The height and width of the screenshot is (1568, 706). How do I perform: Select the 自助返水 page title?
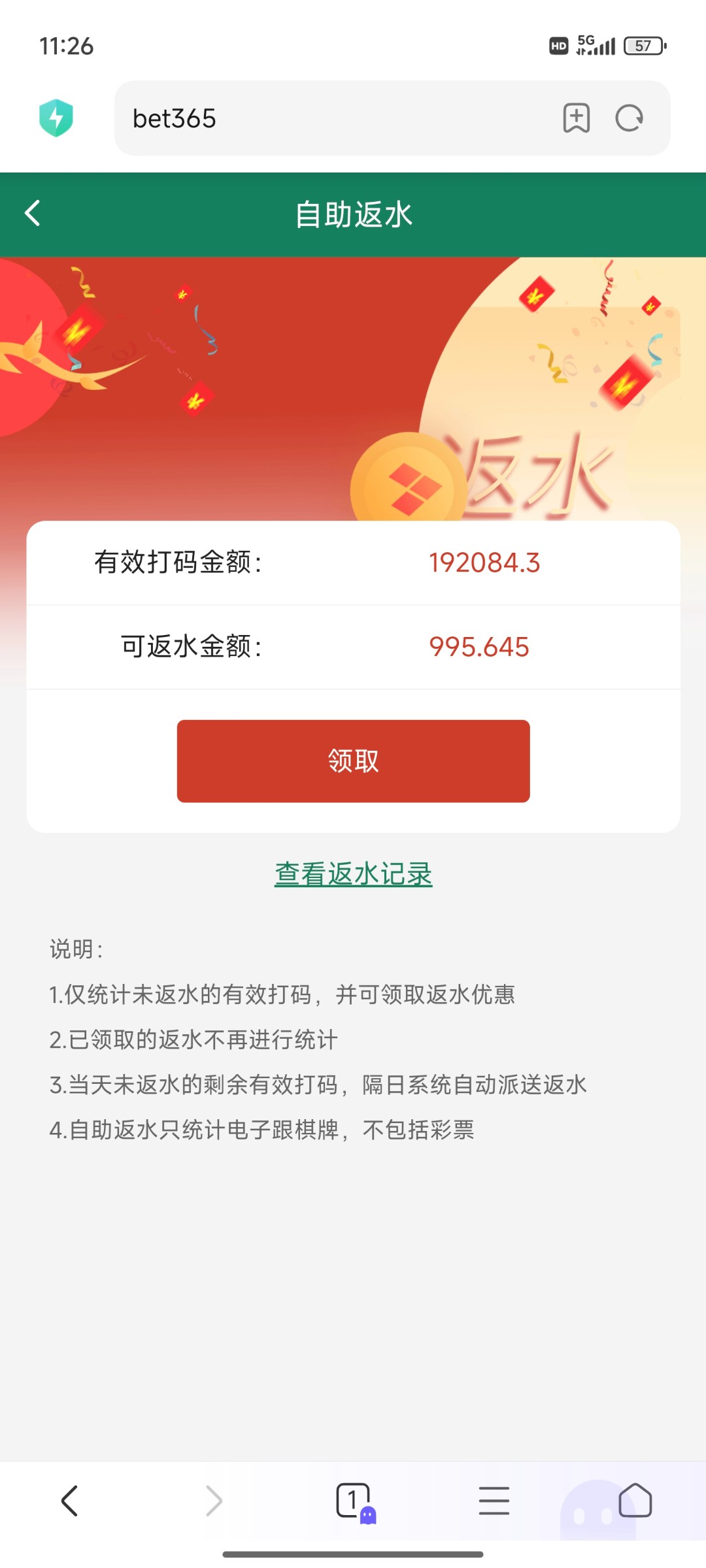coord(353,214)
